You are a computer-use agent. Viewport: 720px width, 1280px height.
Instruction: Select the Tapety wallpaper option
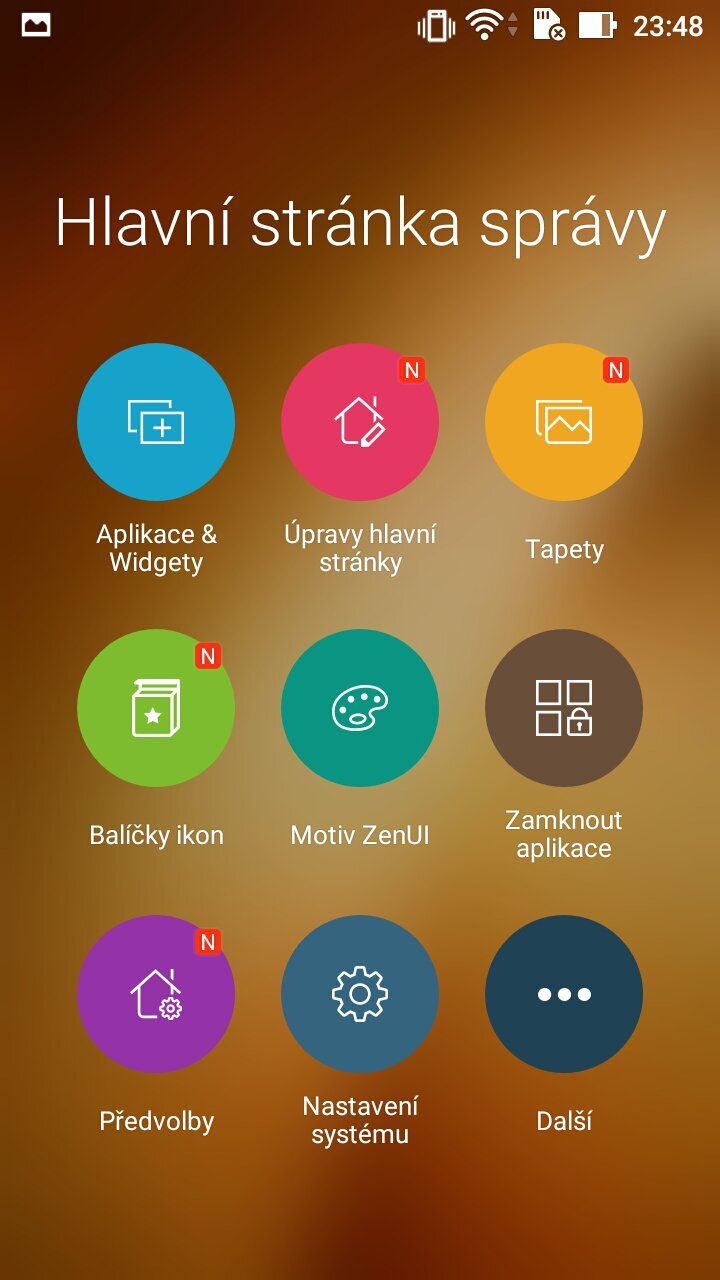(563, 422)
